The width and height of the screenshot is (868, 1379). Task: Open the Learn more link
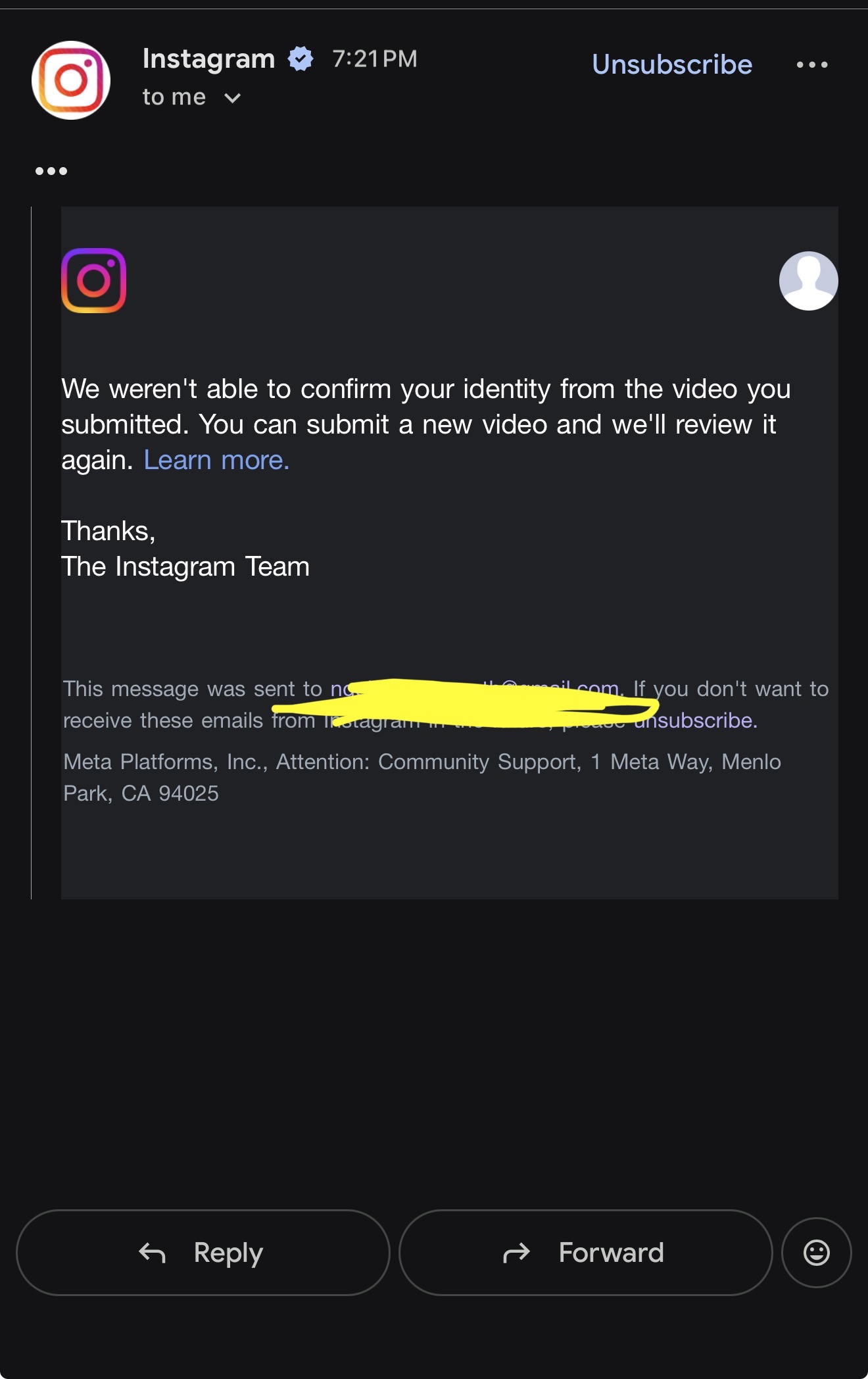[216, 460]
